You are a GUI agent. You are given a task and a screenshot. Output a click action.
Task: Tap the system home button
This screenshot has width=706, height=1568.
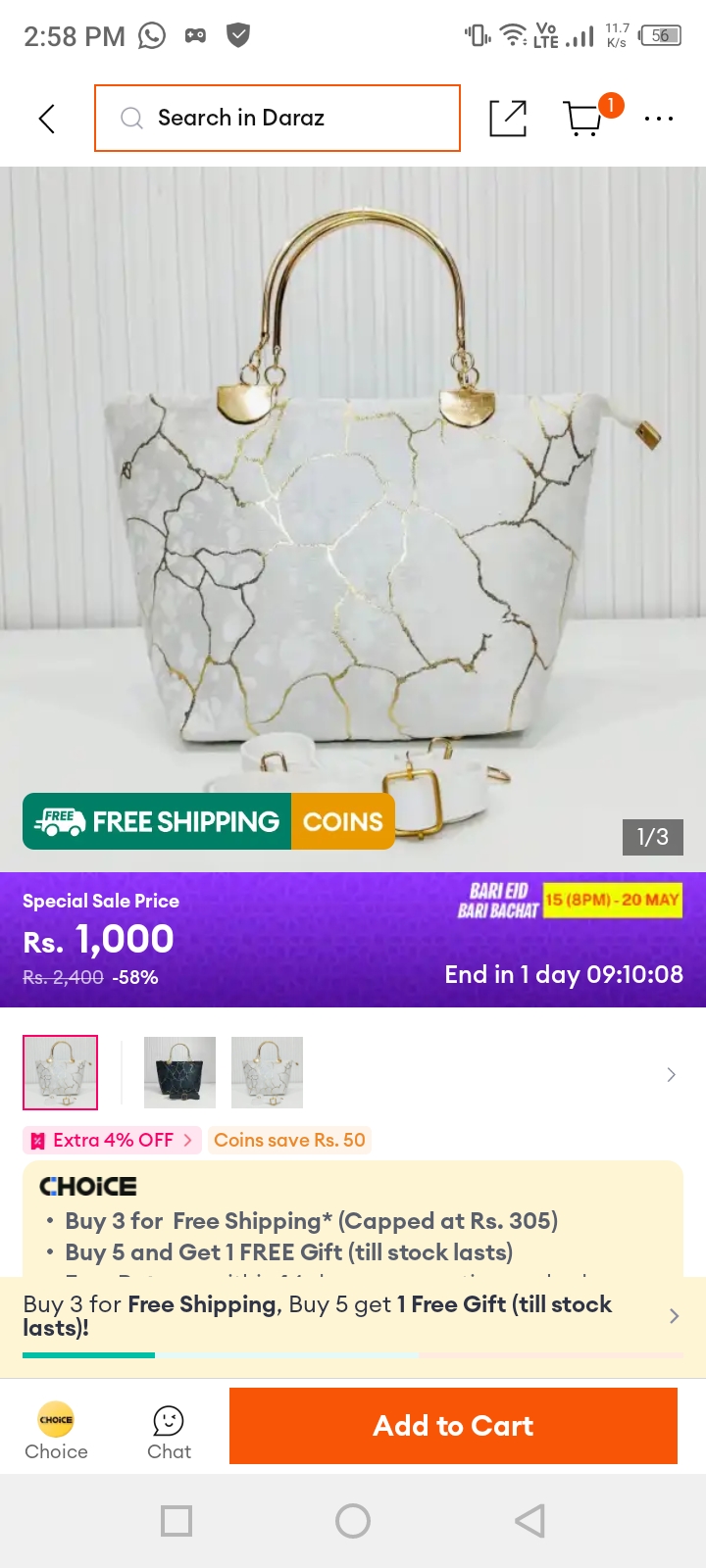[x=353, y=1521]
